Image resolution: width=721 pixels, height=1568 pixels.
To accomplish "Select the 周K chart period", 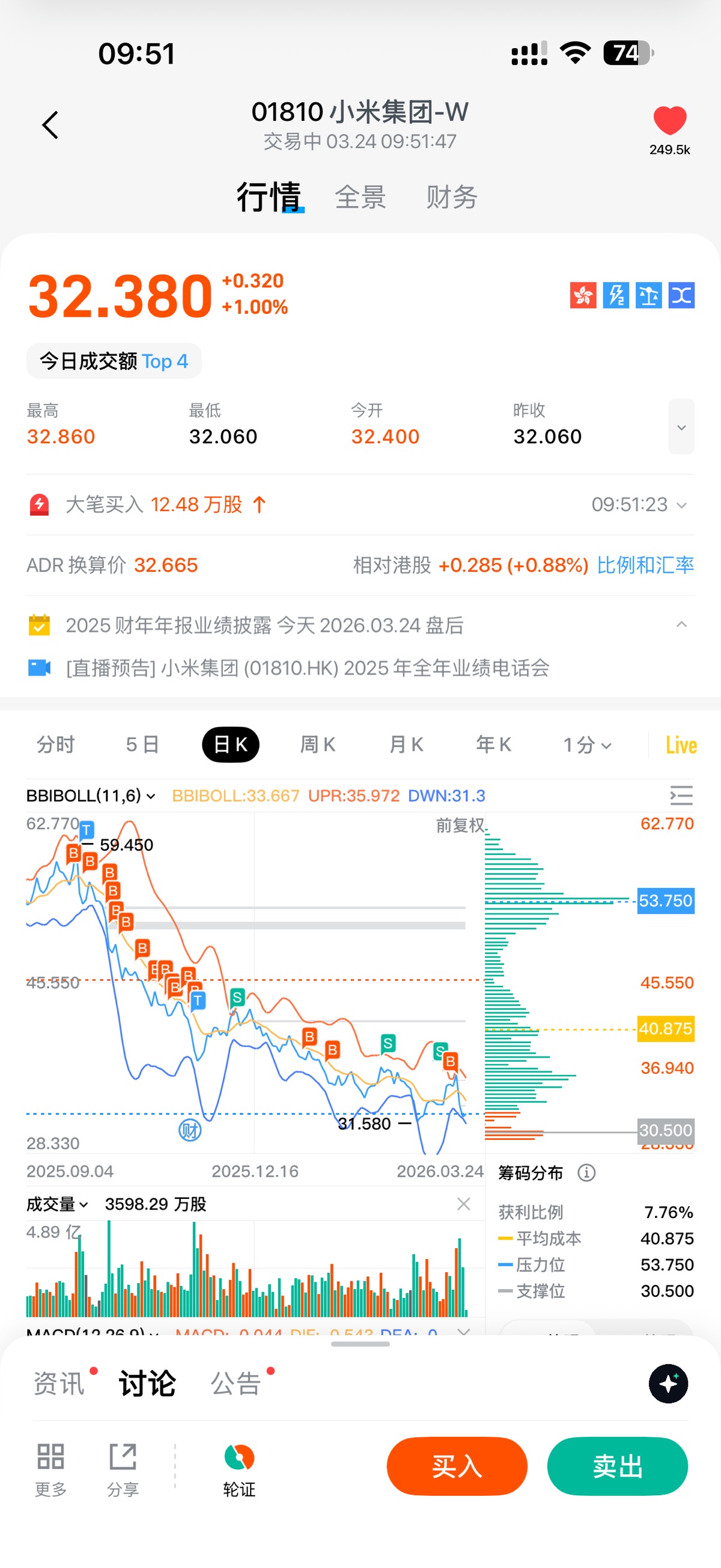I will [x=318, y=744].
